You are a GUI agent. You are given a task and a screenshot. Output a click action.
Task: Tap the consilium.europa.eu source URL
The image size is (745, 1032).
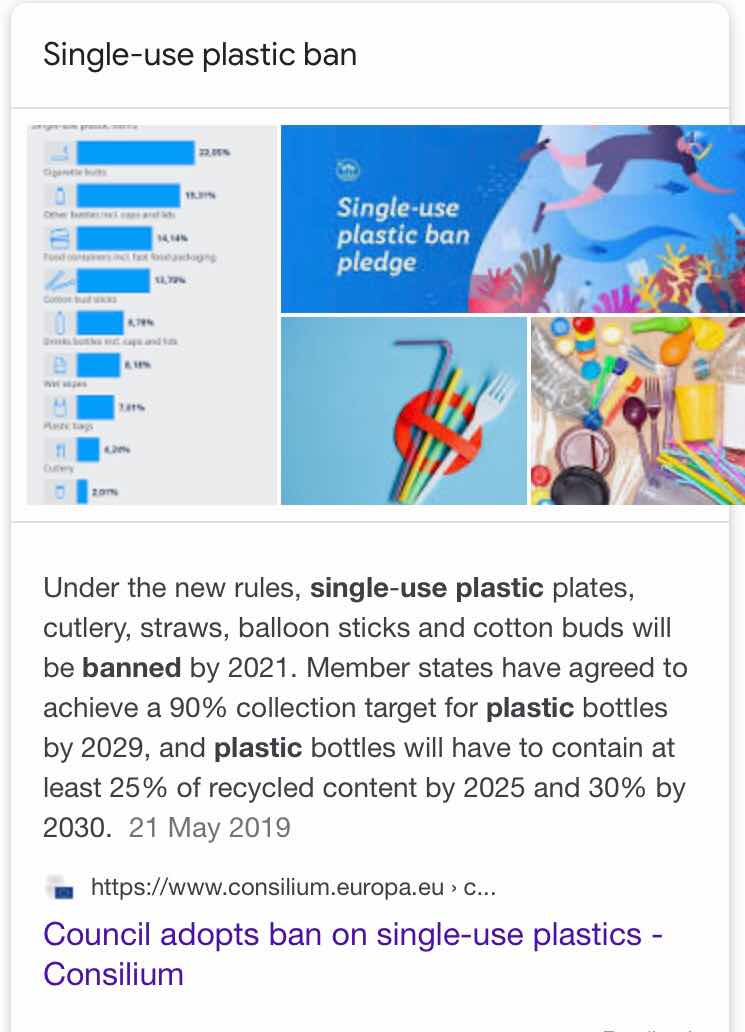(293, 887)
